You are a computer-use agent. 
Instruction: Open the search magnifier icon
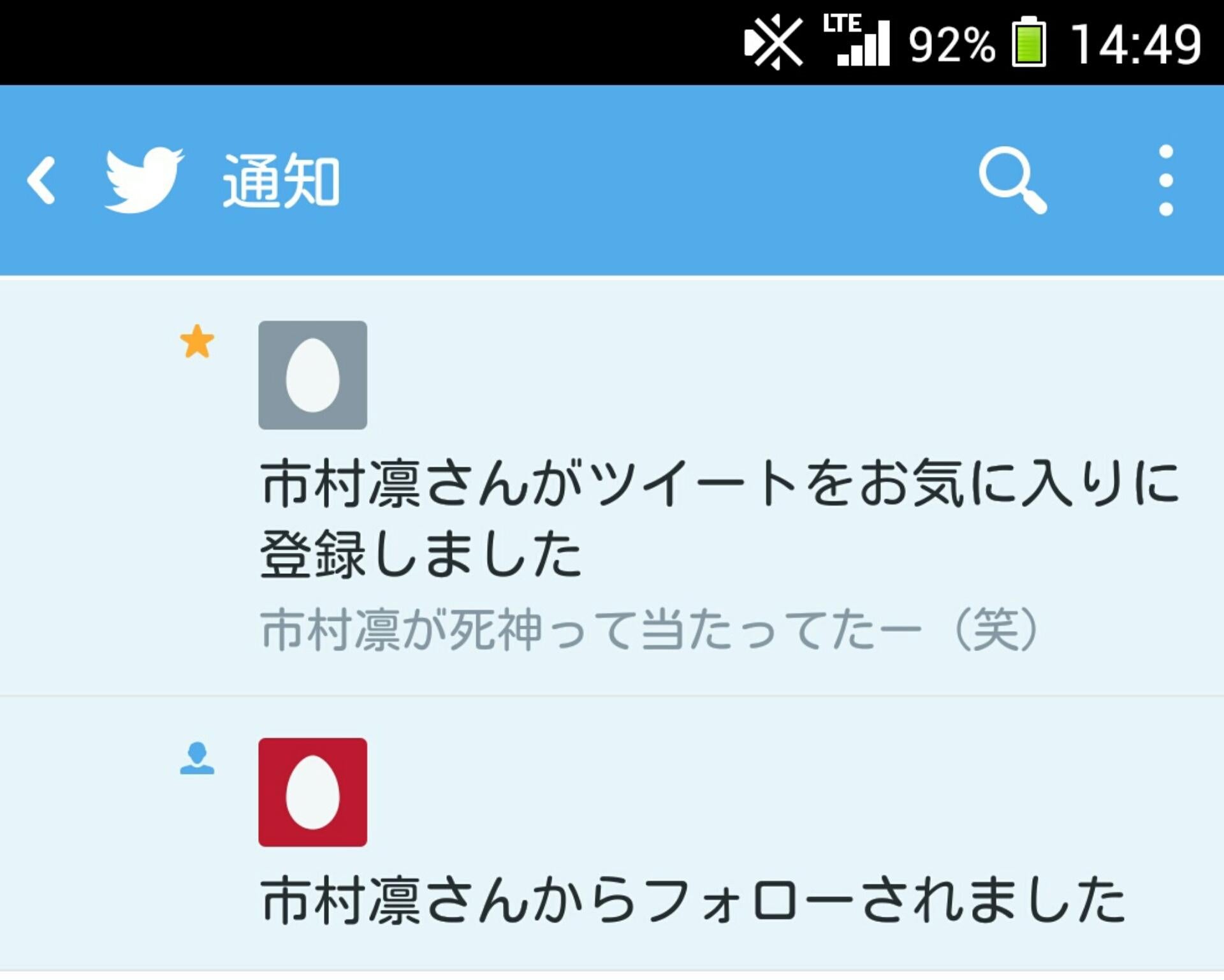pyautogui.click(x=1012, y=181)
